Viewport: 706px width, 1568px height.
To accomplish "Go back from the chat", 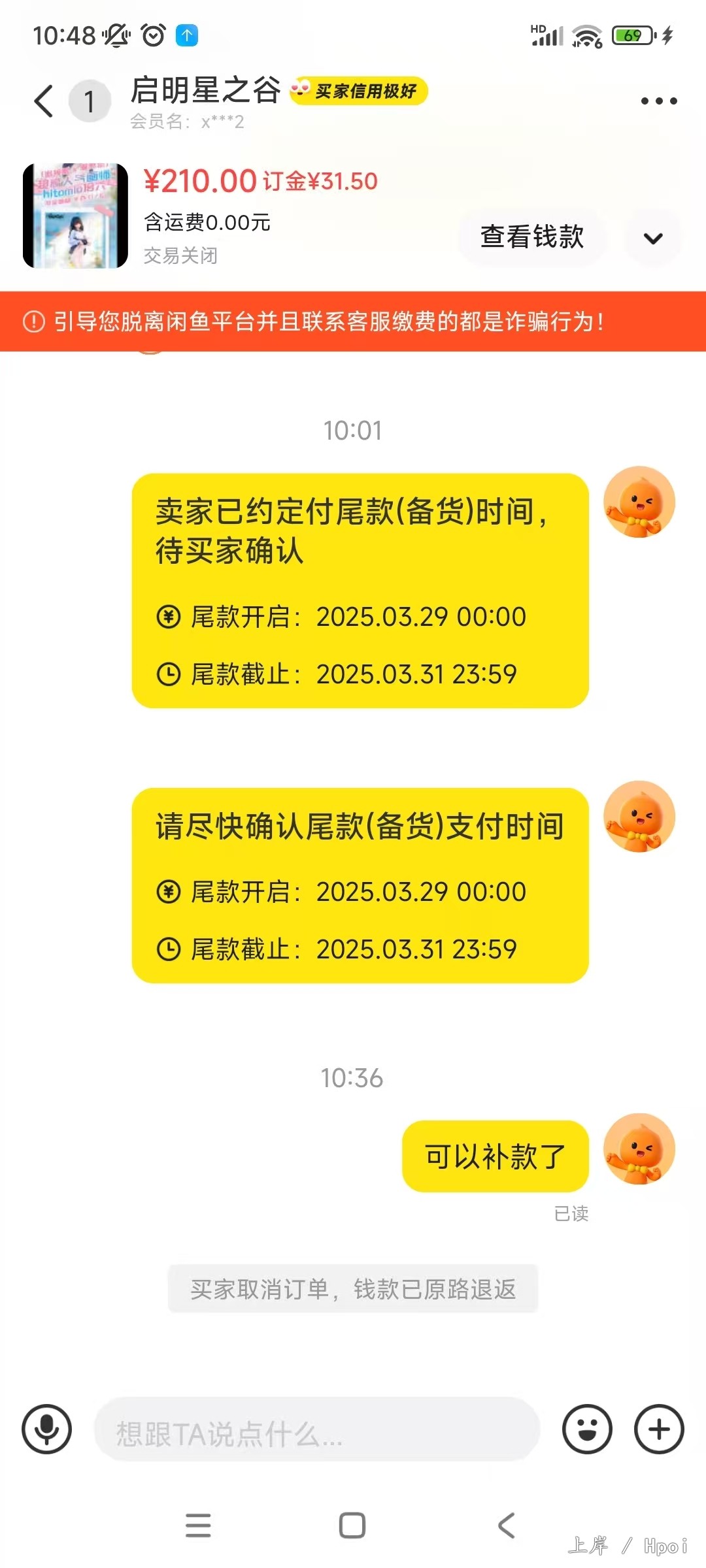I will (44, 102).
